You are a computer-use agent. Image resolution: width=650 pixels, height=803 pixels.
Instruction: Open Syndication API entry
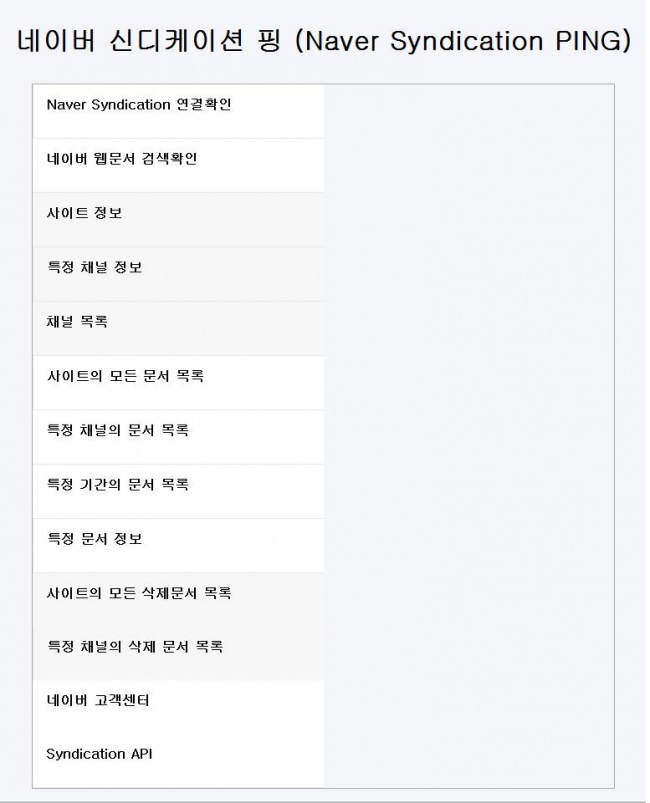99,754
